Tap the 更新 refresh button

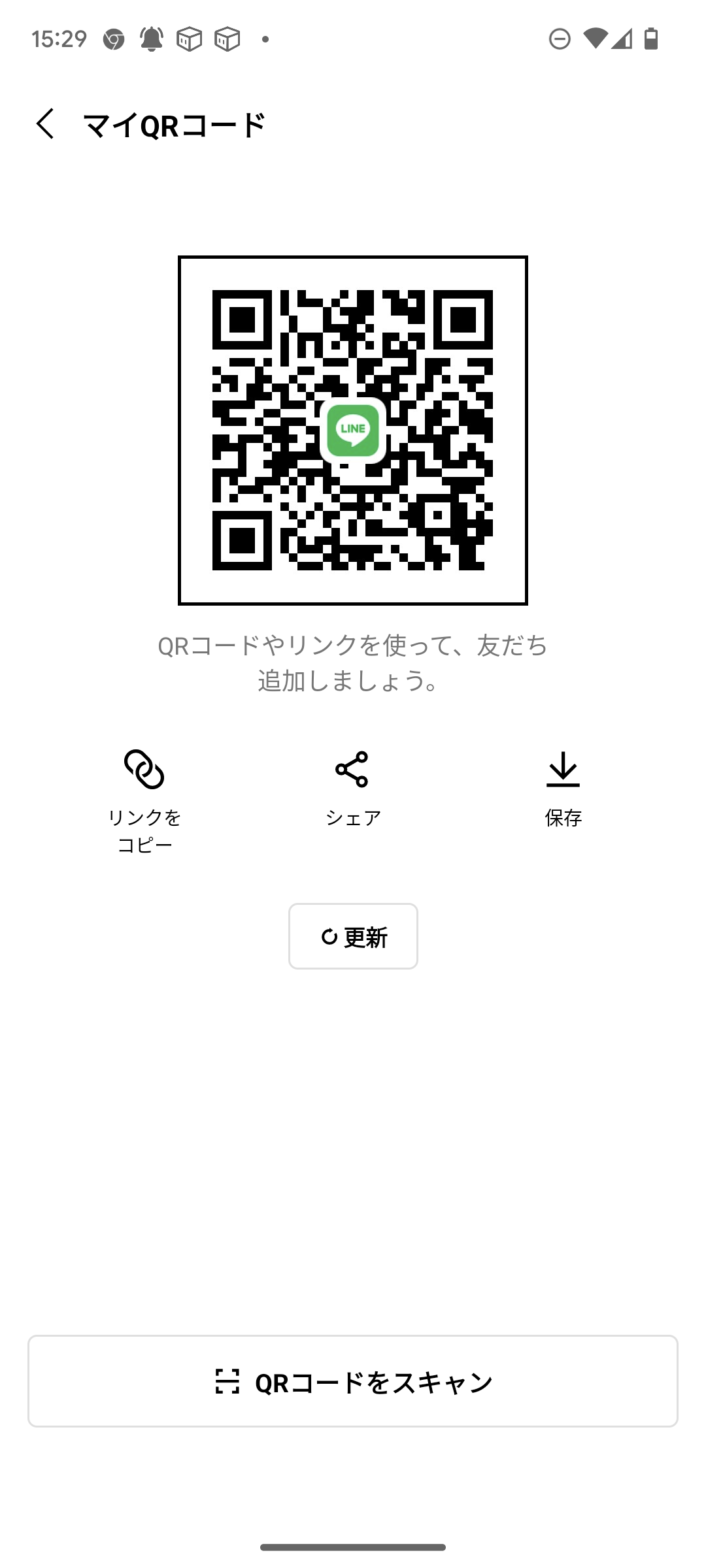(x=353, y=936)
